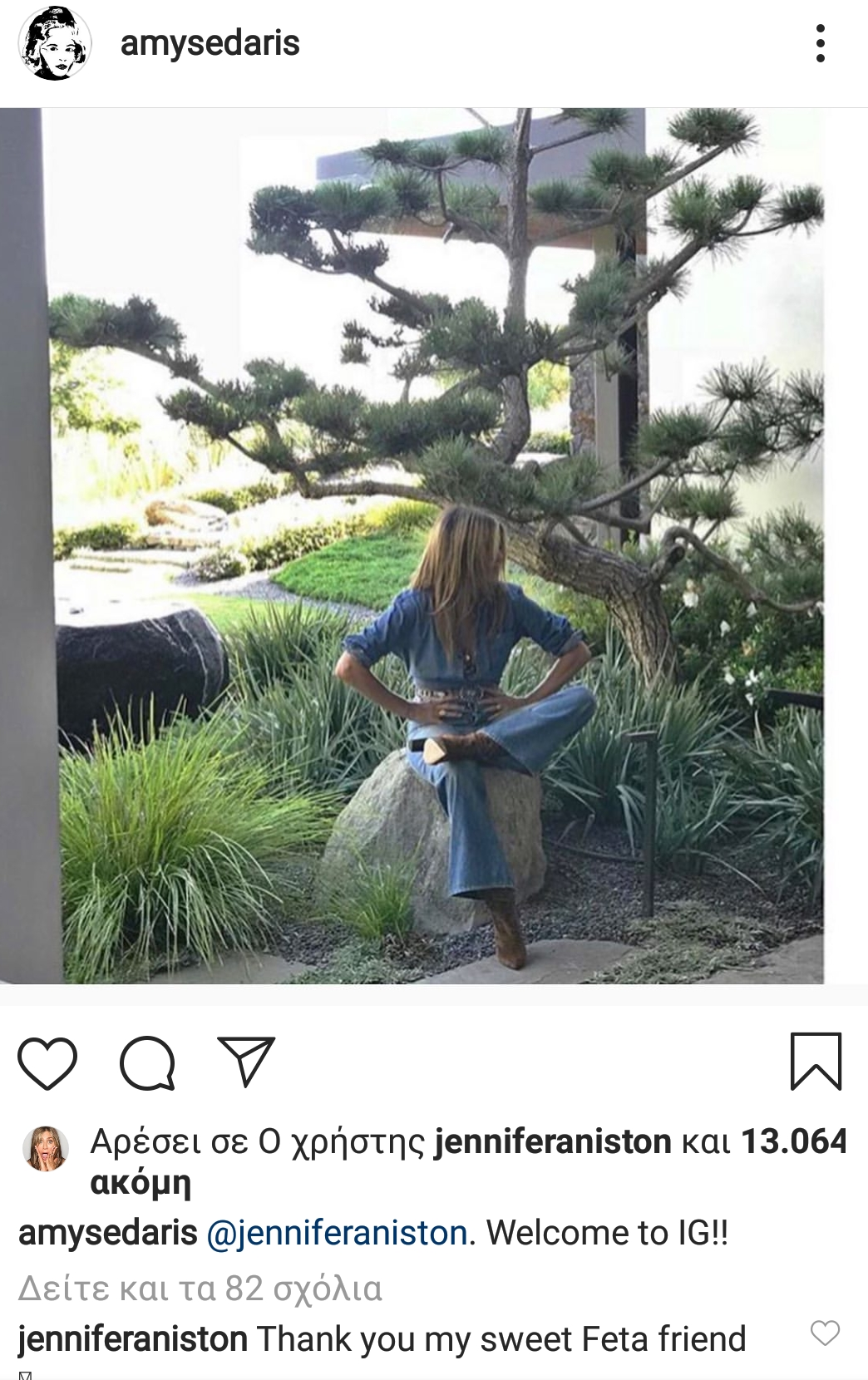This screenshot has width=868, height=1380.
Task: View all 82 comments
Action: click(200, 1289)
